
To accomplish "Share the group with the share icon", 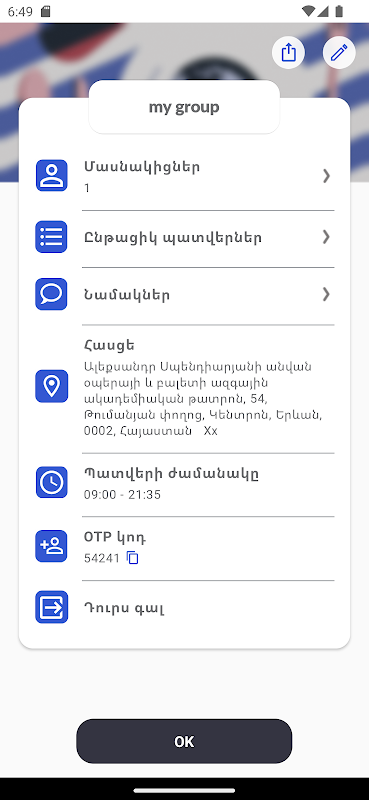I will click(288, 52).
